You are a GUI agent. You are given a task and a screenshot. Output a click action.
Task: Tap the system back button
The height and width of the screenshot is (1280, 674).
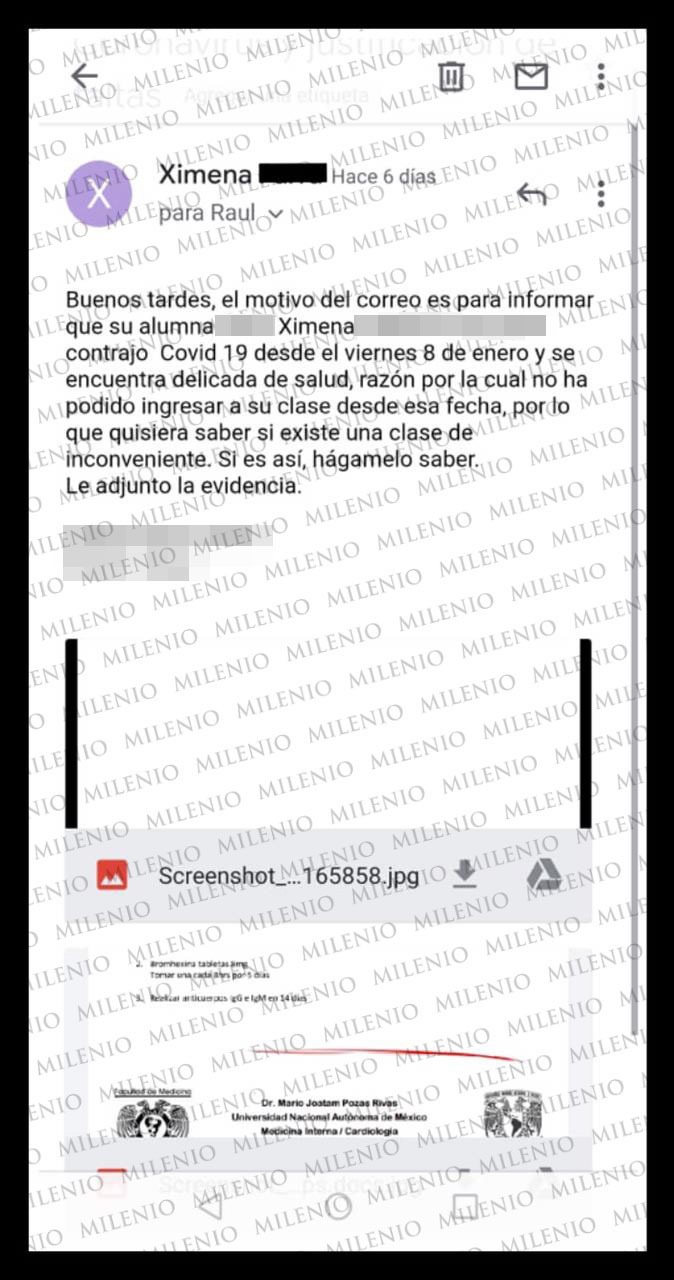pyautogui.click(x=211, y=1207)
